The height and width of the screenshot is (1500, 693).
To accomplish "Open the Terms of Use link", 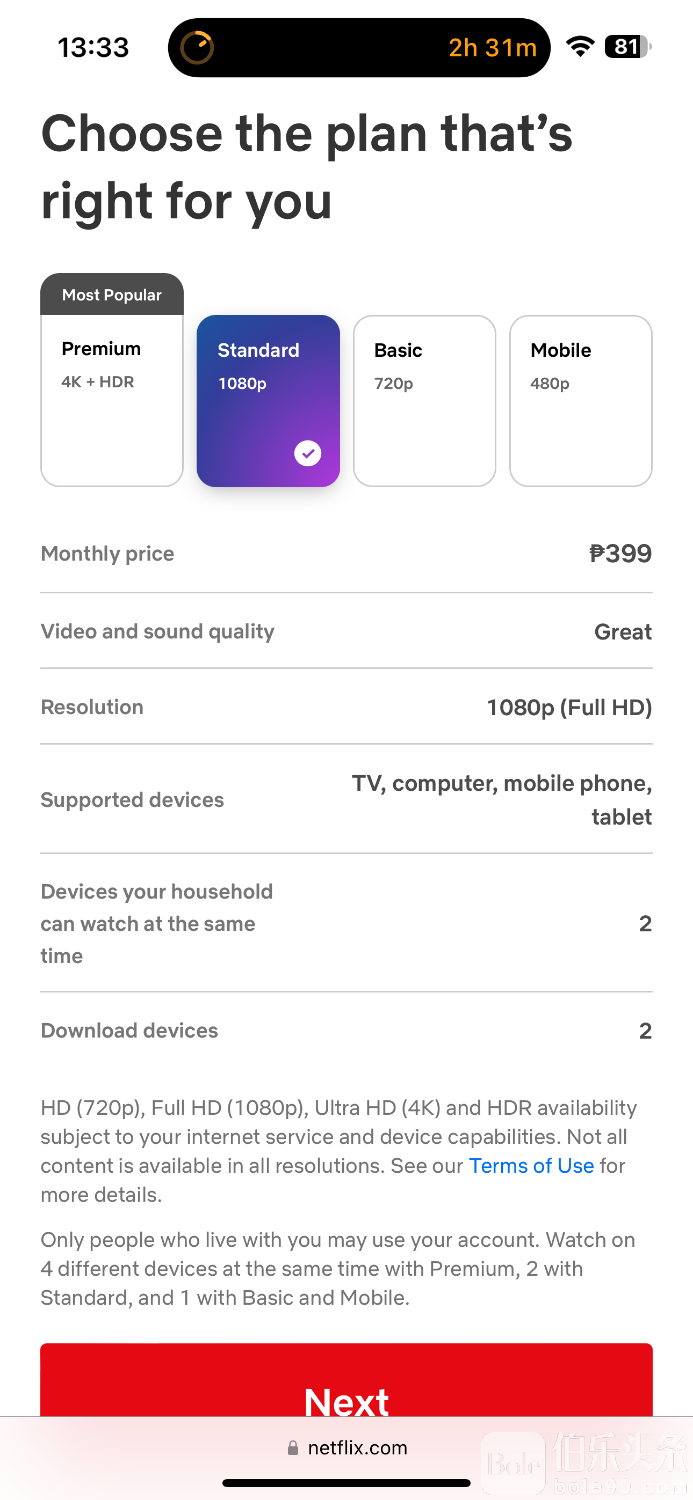I will pyautogui.click(x=531, y=1166).
